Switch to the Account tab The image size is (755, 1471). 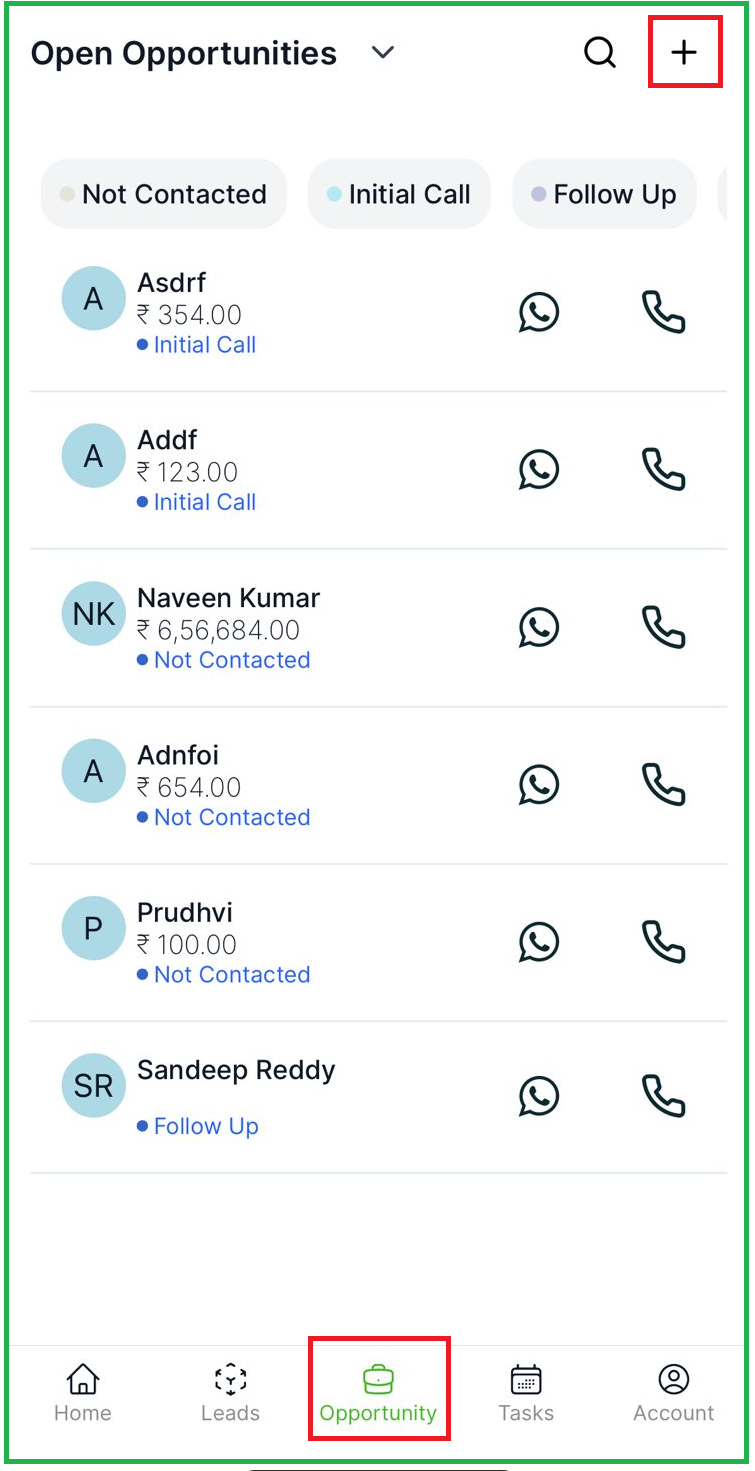pyautogui.click(x=674, y=1393)
